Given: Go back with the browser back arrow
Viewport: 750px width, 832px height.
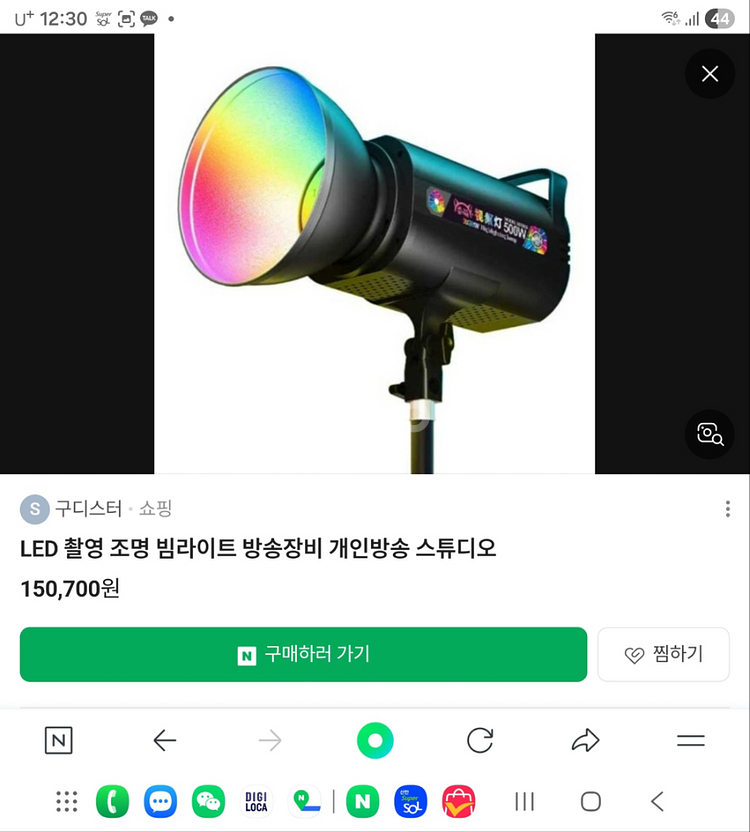Looking at the screenshot, I should pos(165,741).
